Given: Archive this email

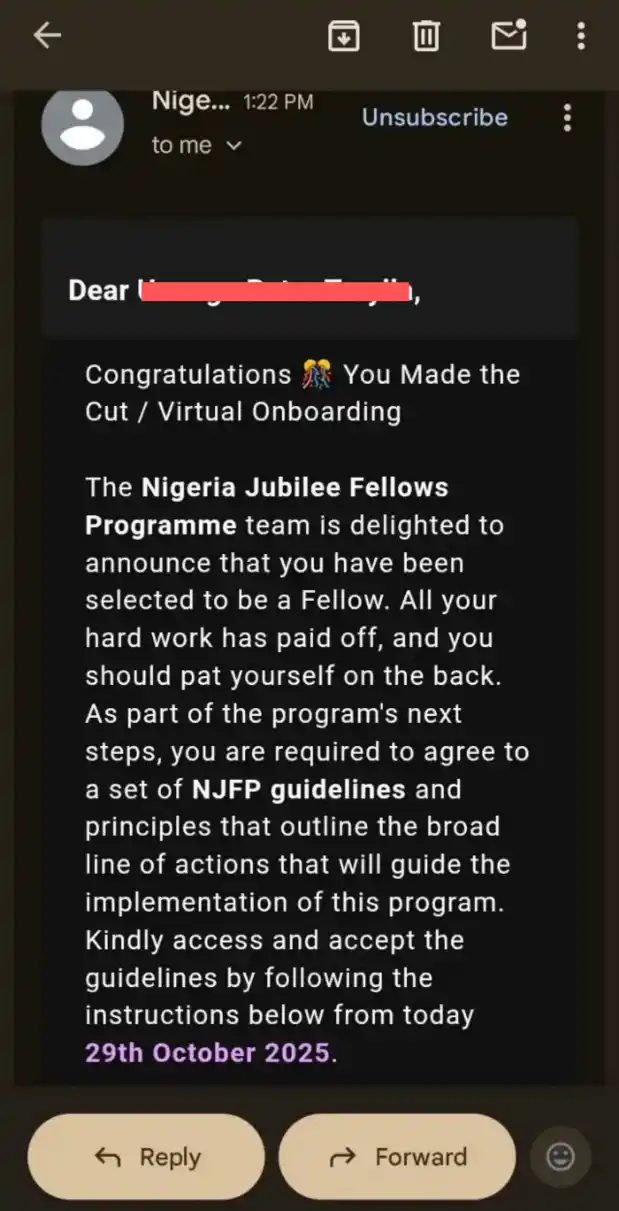Looking at the screenshot, I should pos(344,36).
